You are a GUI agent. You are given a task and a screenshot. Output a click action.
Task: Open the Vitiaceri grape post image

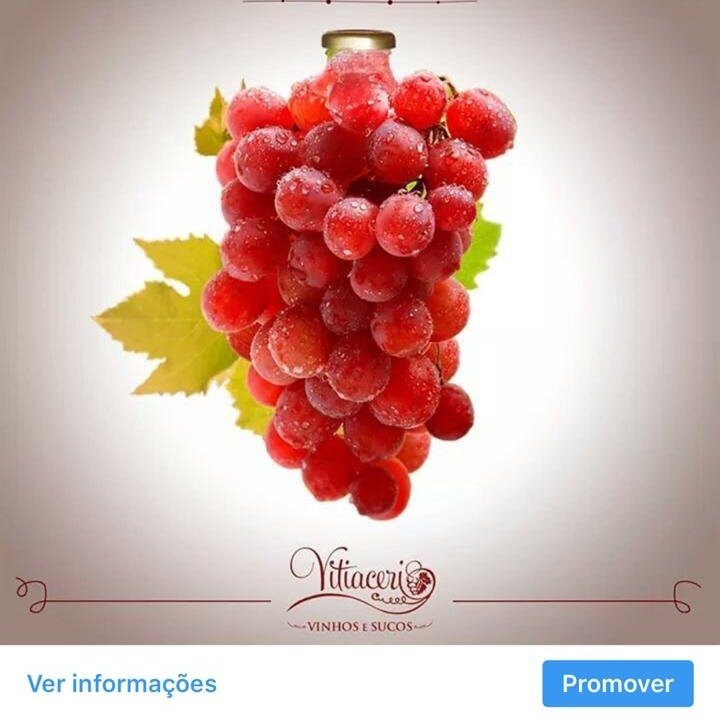coord(360,320)
